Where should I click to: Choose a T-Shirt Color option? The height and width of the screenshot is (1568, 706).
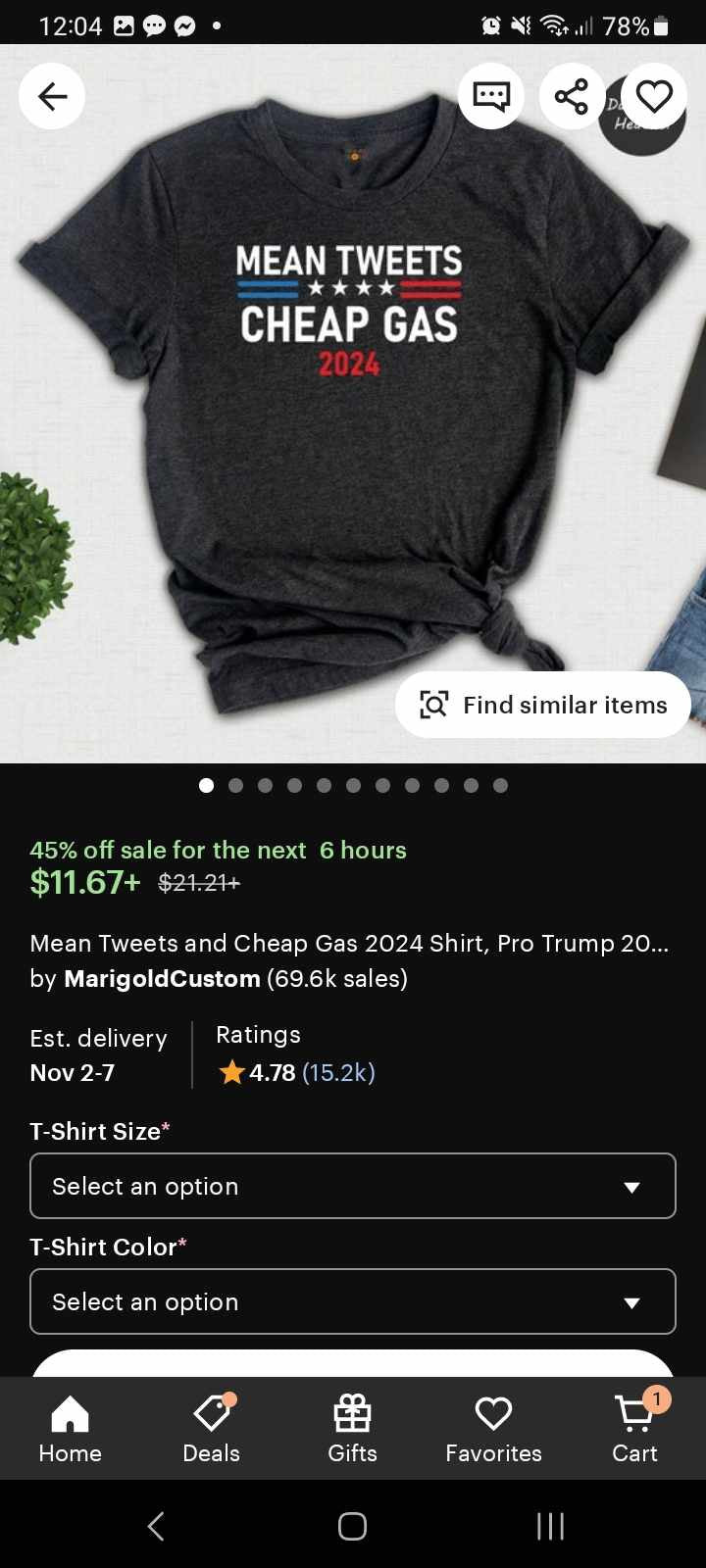point(353,1301)
